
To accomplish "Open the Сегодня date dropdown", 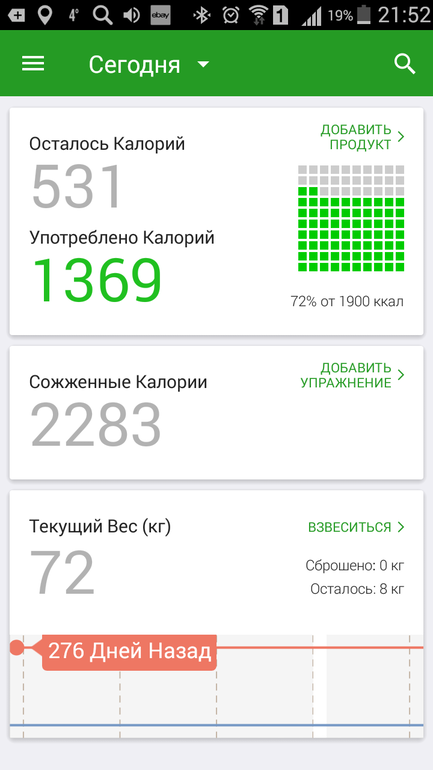I will point(149,65).
